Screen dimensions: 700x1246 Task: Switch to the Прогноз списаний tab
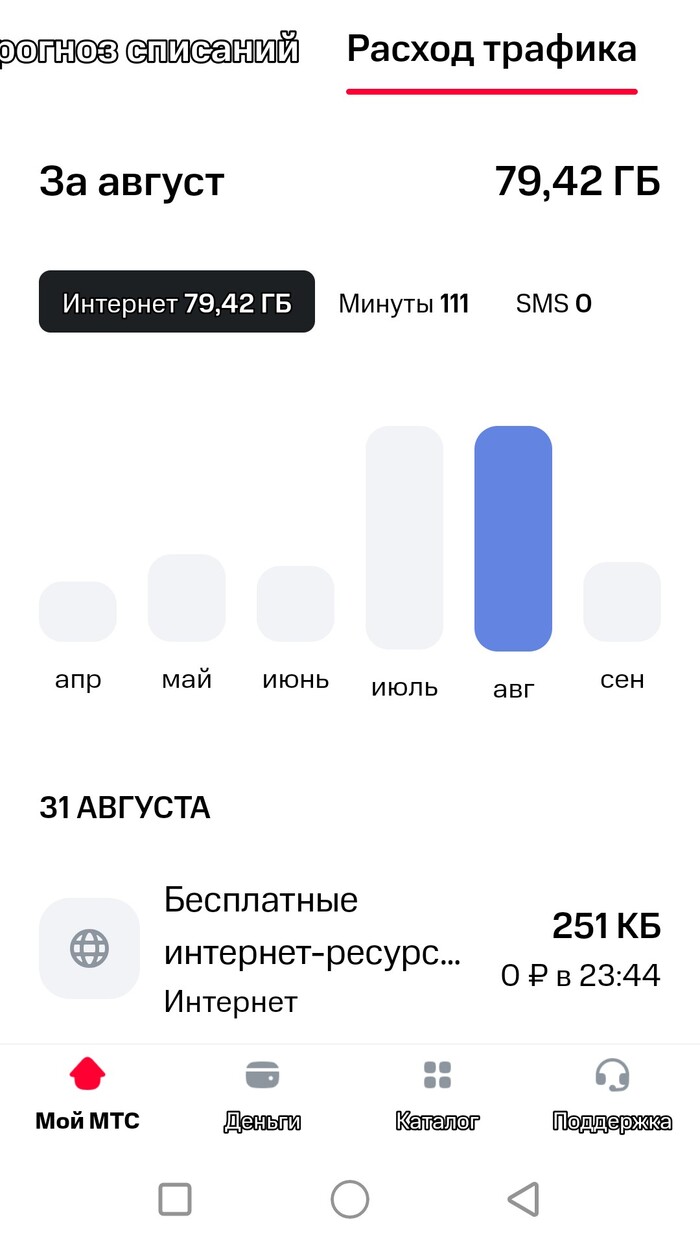click(150, 49)
